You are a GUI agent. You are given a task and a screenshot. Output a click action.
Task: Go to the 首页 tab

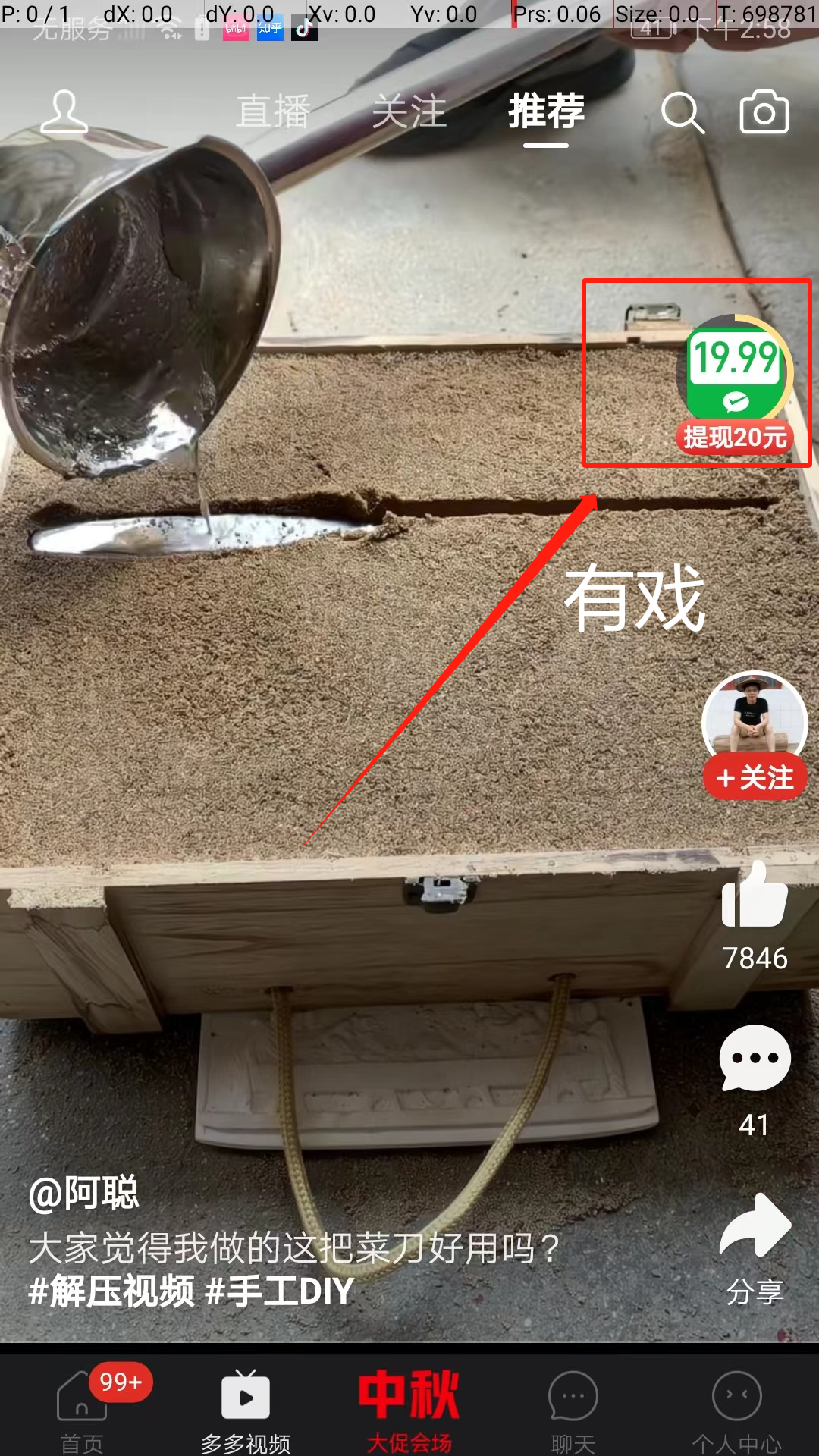click(x=82, y=1410)
